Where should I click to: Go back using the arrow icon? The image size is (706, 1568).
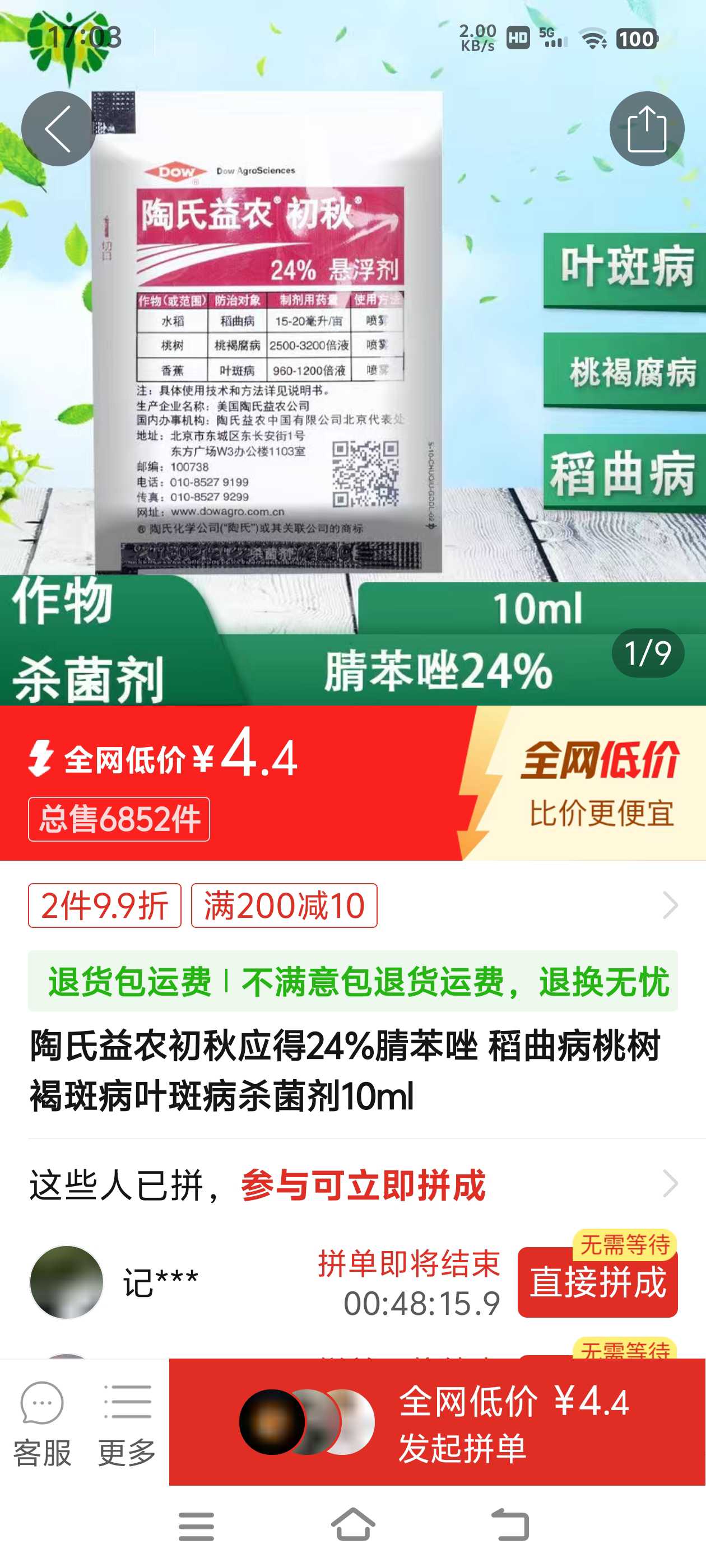(x=58, y=128)
